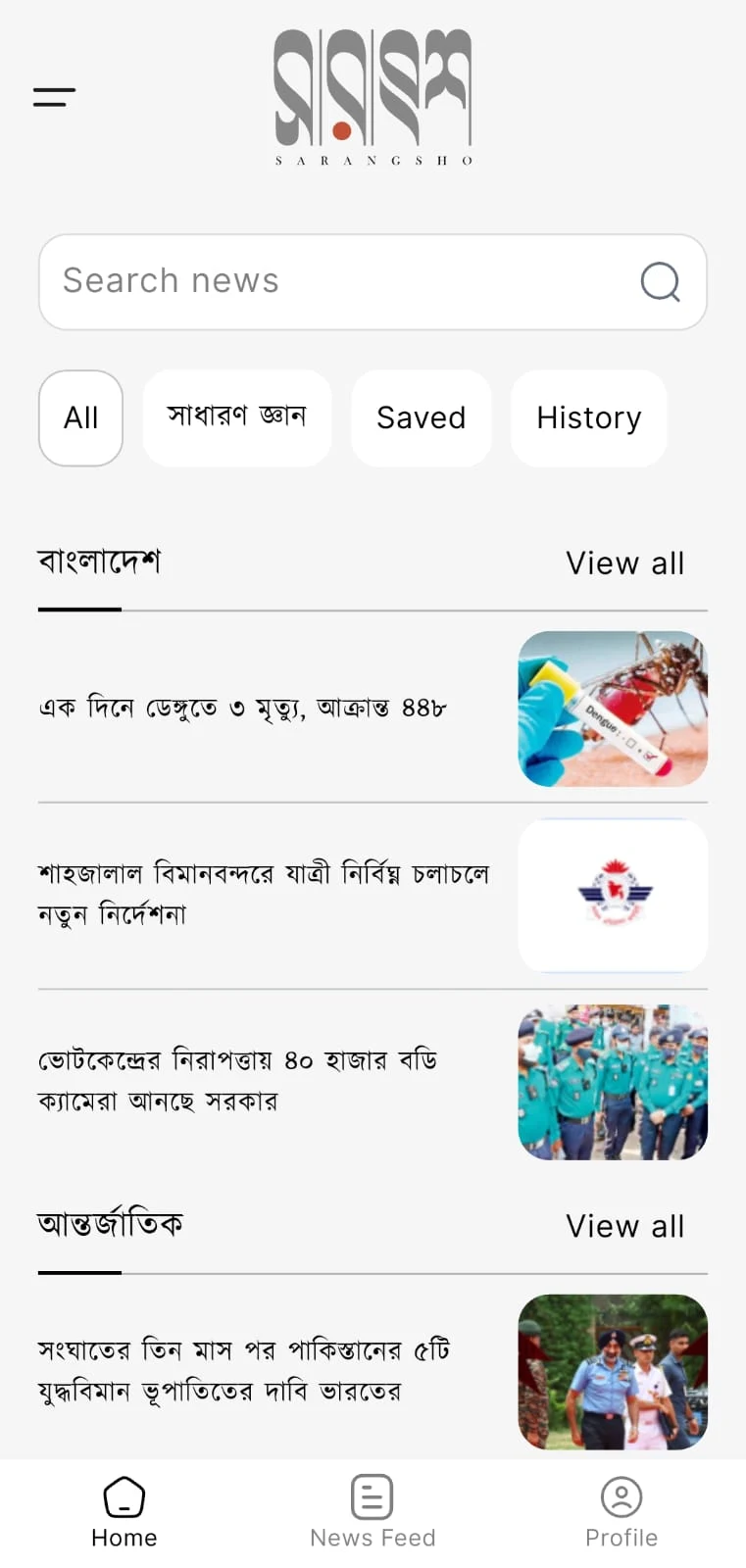Image resolution: width=746 pixels, height=1568 pixels.
Task: Open the History chip
Action: [588, 417]
